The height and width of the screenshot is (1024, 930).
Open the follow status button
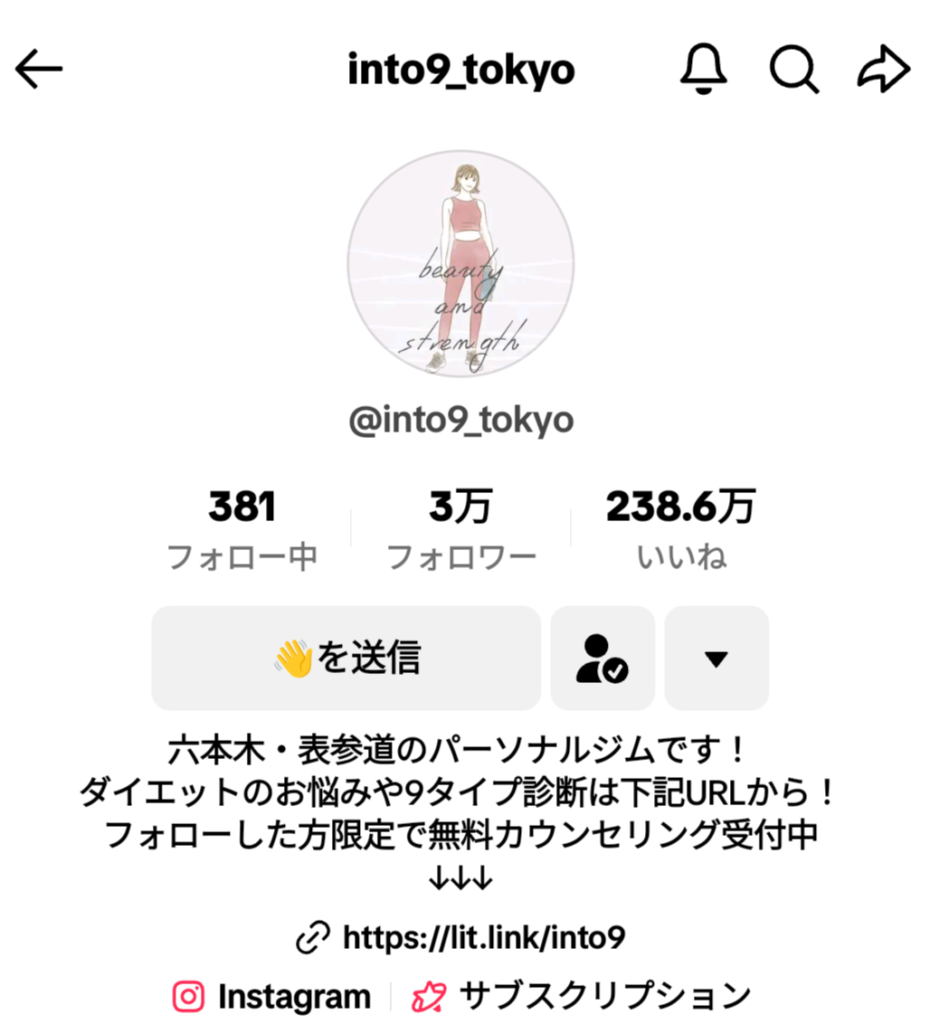(602, 658)
